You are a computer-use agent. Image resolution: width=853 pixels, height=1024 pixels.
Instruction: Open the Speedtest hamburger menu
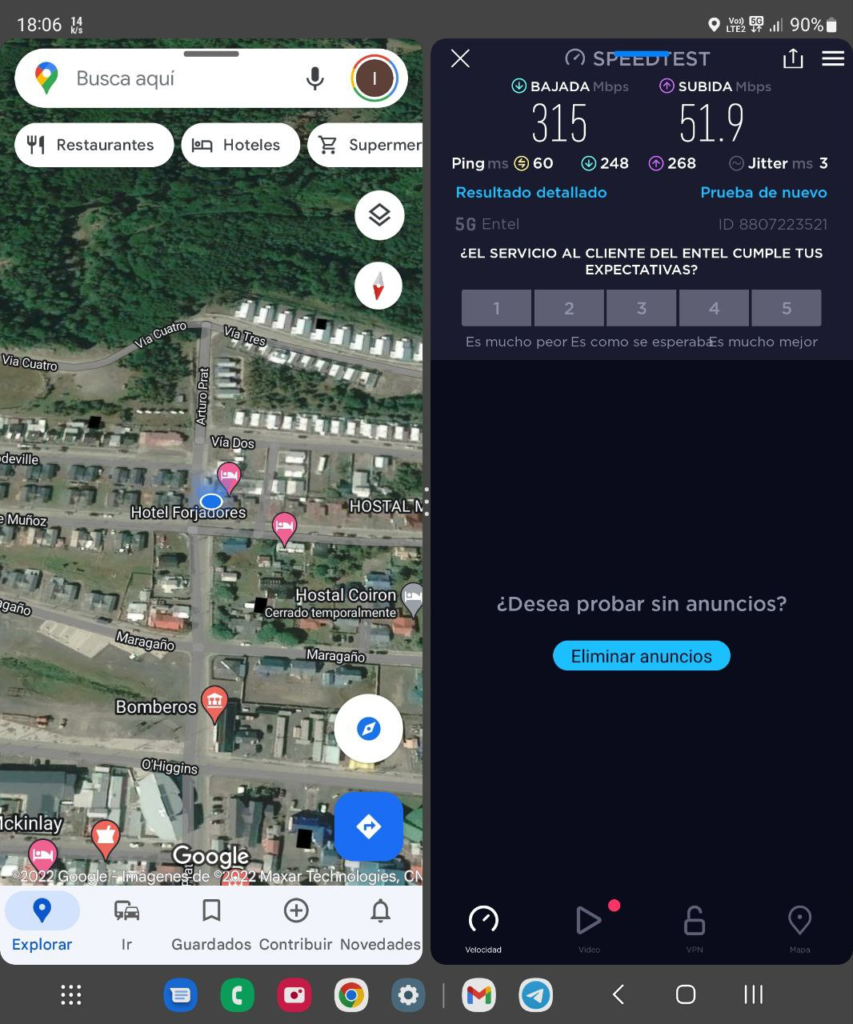click(833, 58)
